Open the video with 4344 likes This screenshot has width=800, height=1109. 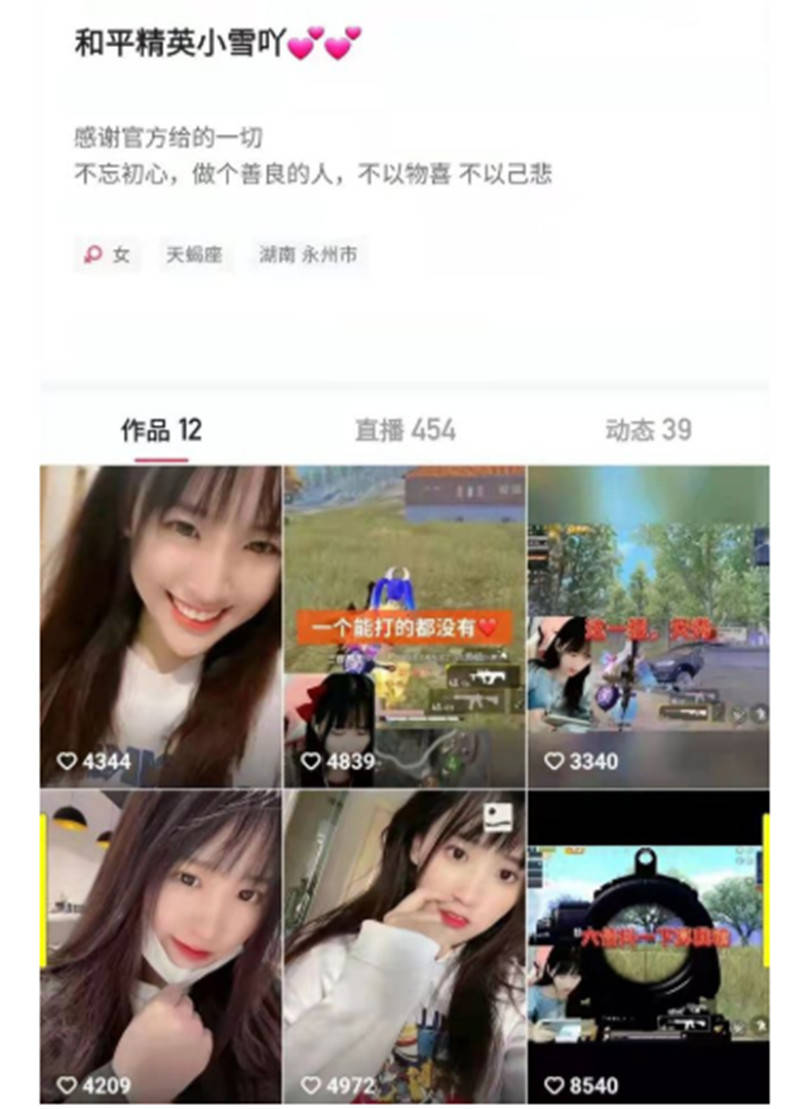coord(161,625)
